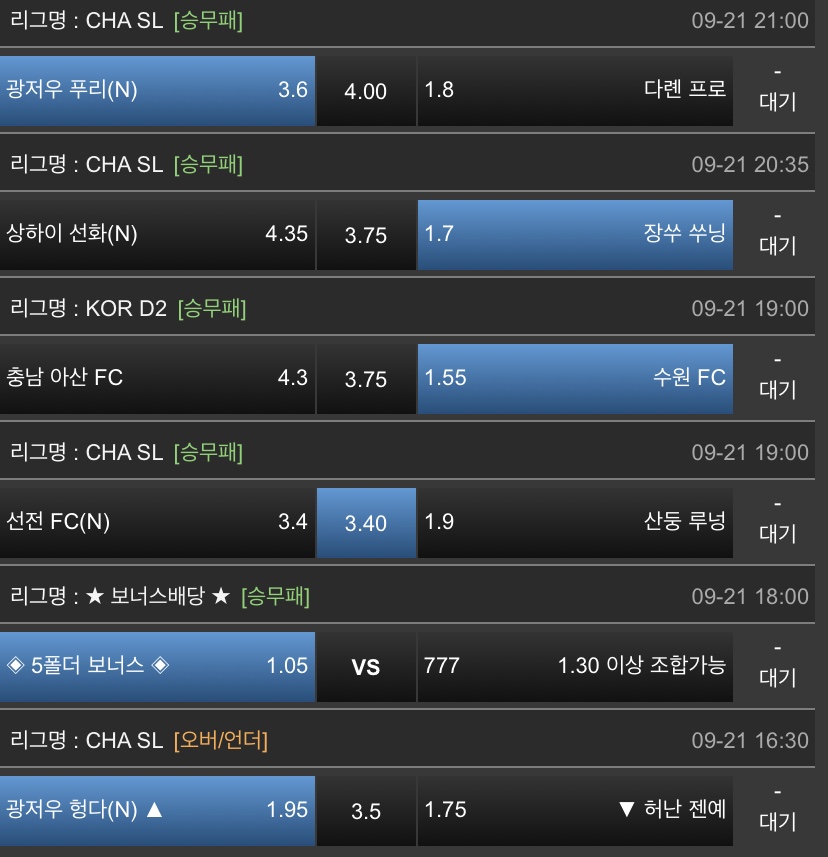Select the 5폴더 보너스 1.05 option
This screenshot has width=828, height=857.
tap(157, 667)
